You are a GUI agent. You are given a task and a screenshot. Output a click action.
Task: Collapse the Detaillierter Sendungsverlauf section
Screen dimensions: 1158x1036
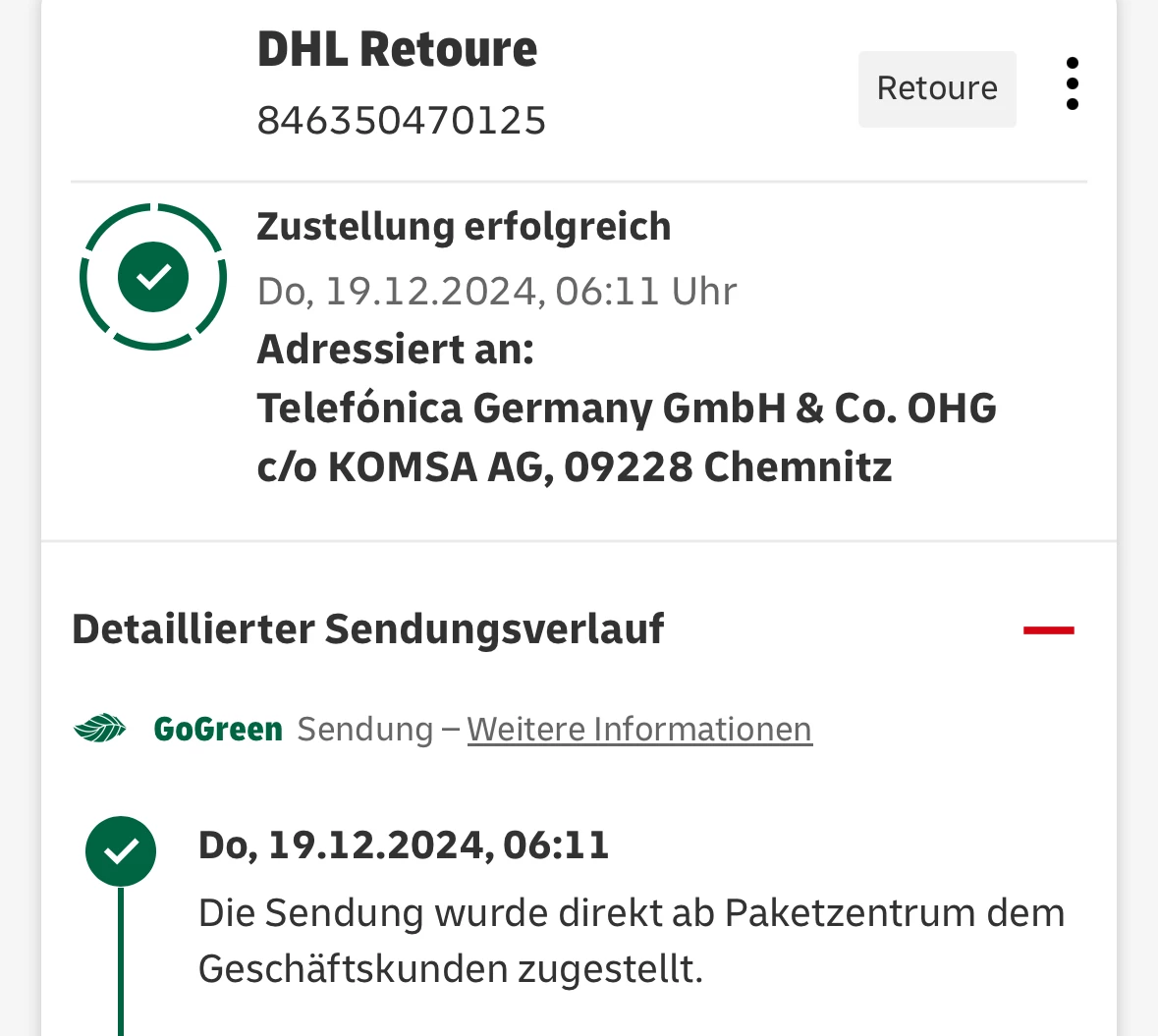pos(1048,630)
